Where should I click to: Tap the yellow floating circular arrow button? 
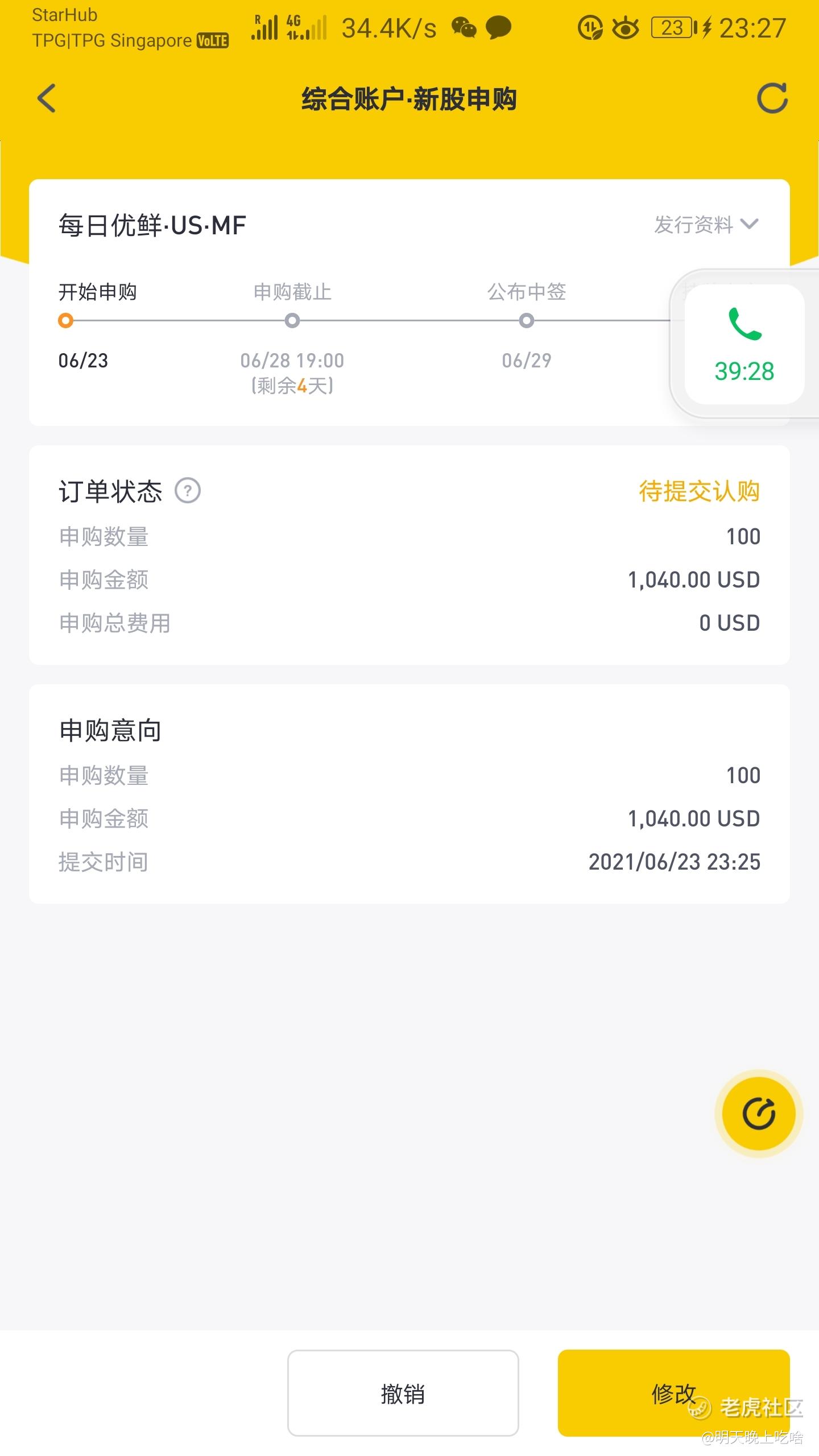point(759,1114)
